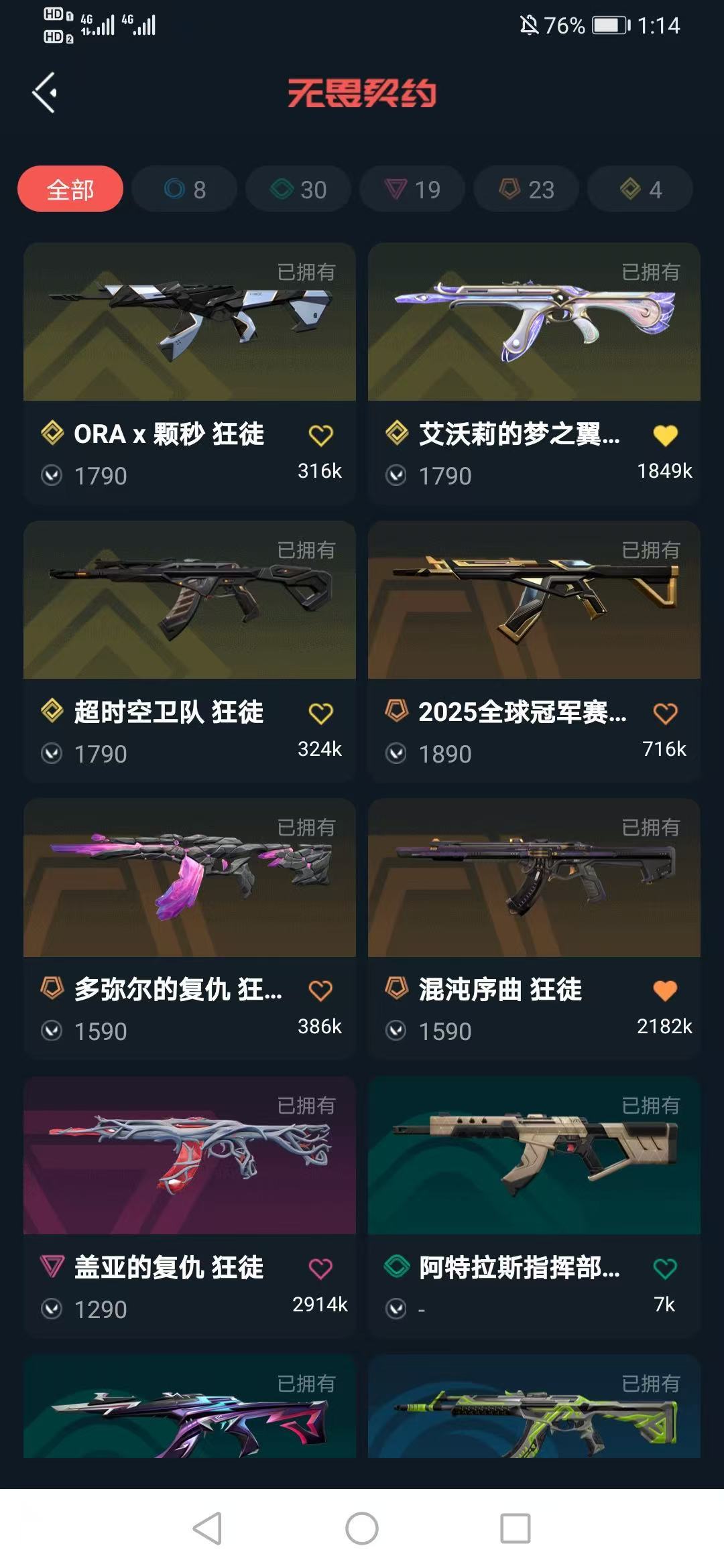Filter by the orange tier showing 23 items
Viewport: 724px width, 1568px height.
[526, 190]
